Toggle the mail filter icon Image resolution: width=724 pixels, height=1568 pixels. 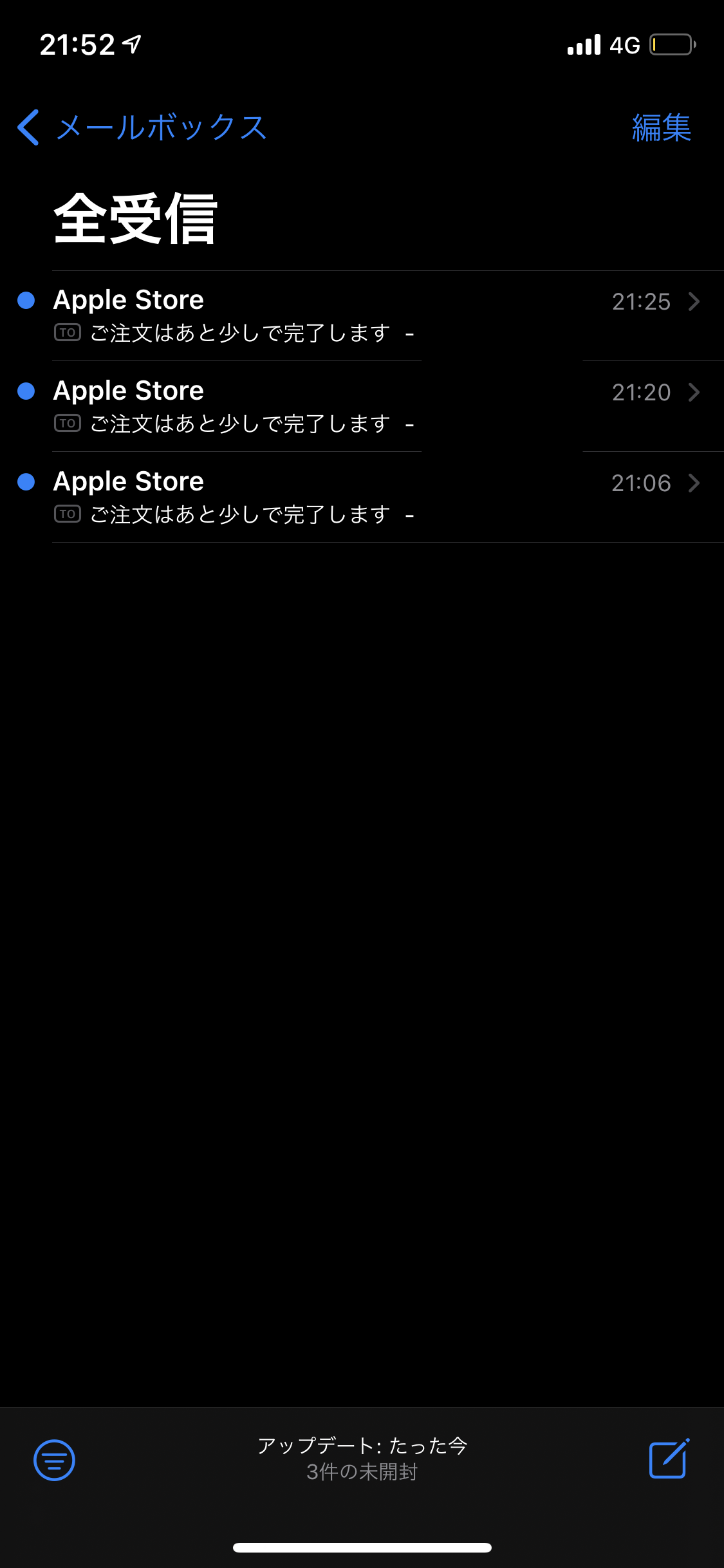click(x=54, y=1460)
